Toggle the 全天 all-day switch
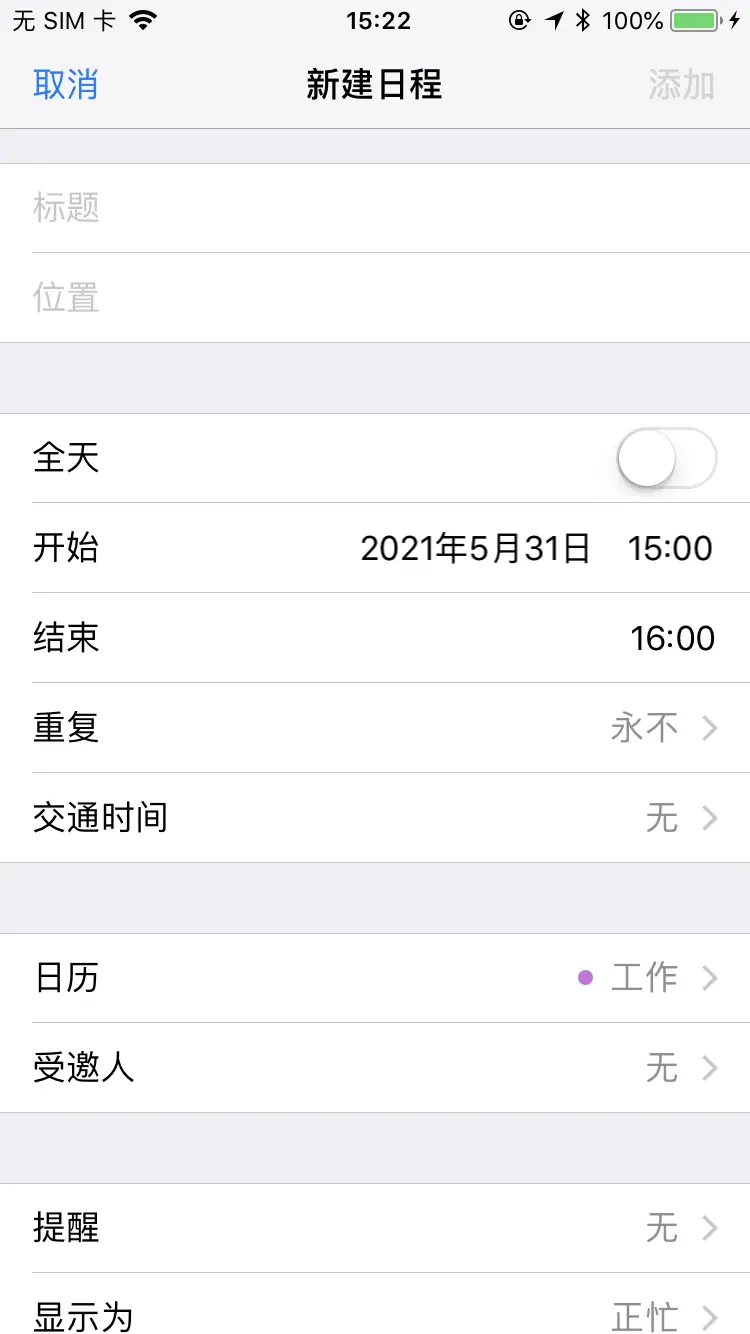750x1334 pixels. [x=667, y=458]
